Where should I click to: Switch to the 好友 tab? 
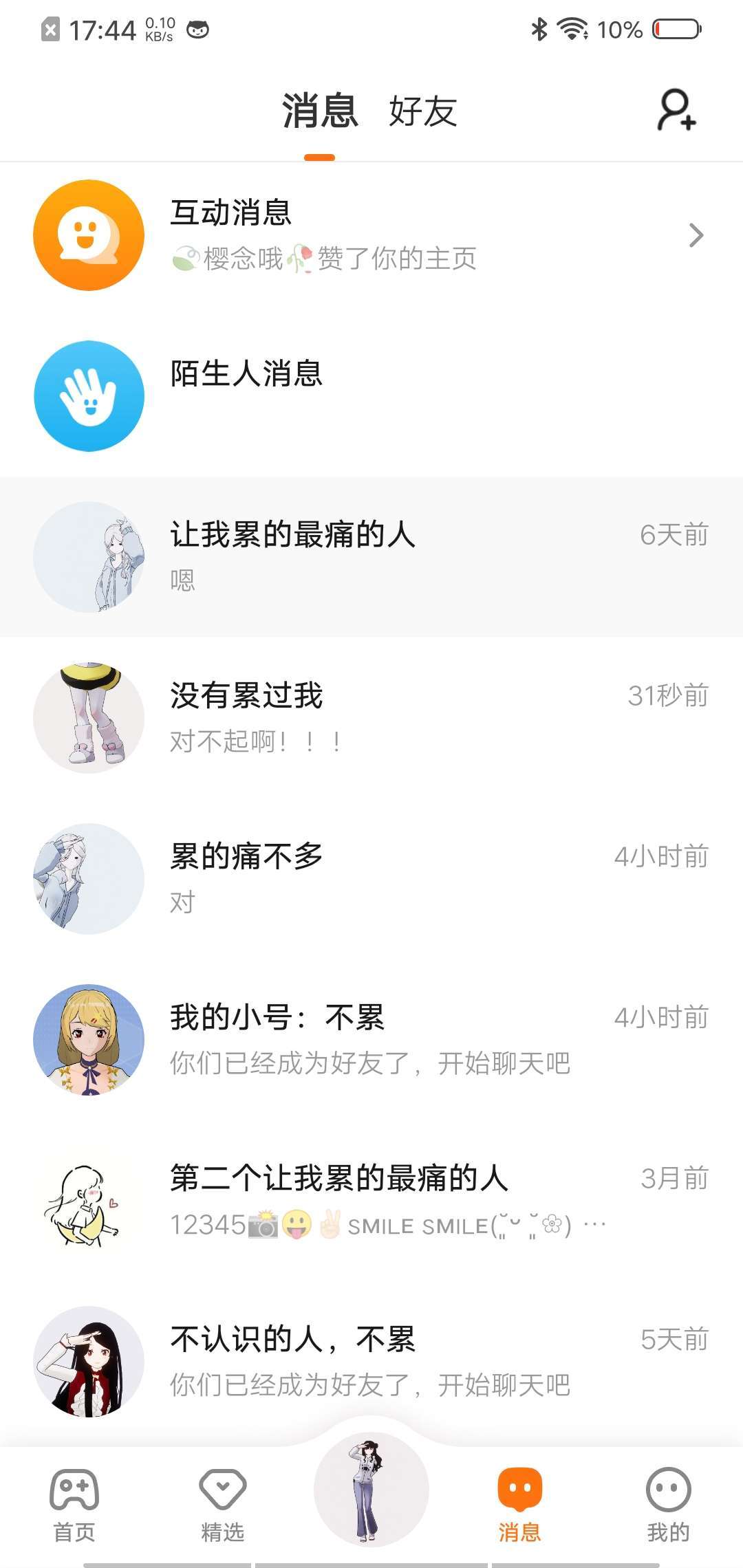click(x=422, y=111)
